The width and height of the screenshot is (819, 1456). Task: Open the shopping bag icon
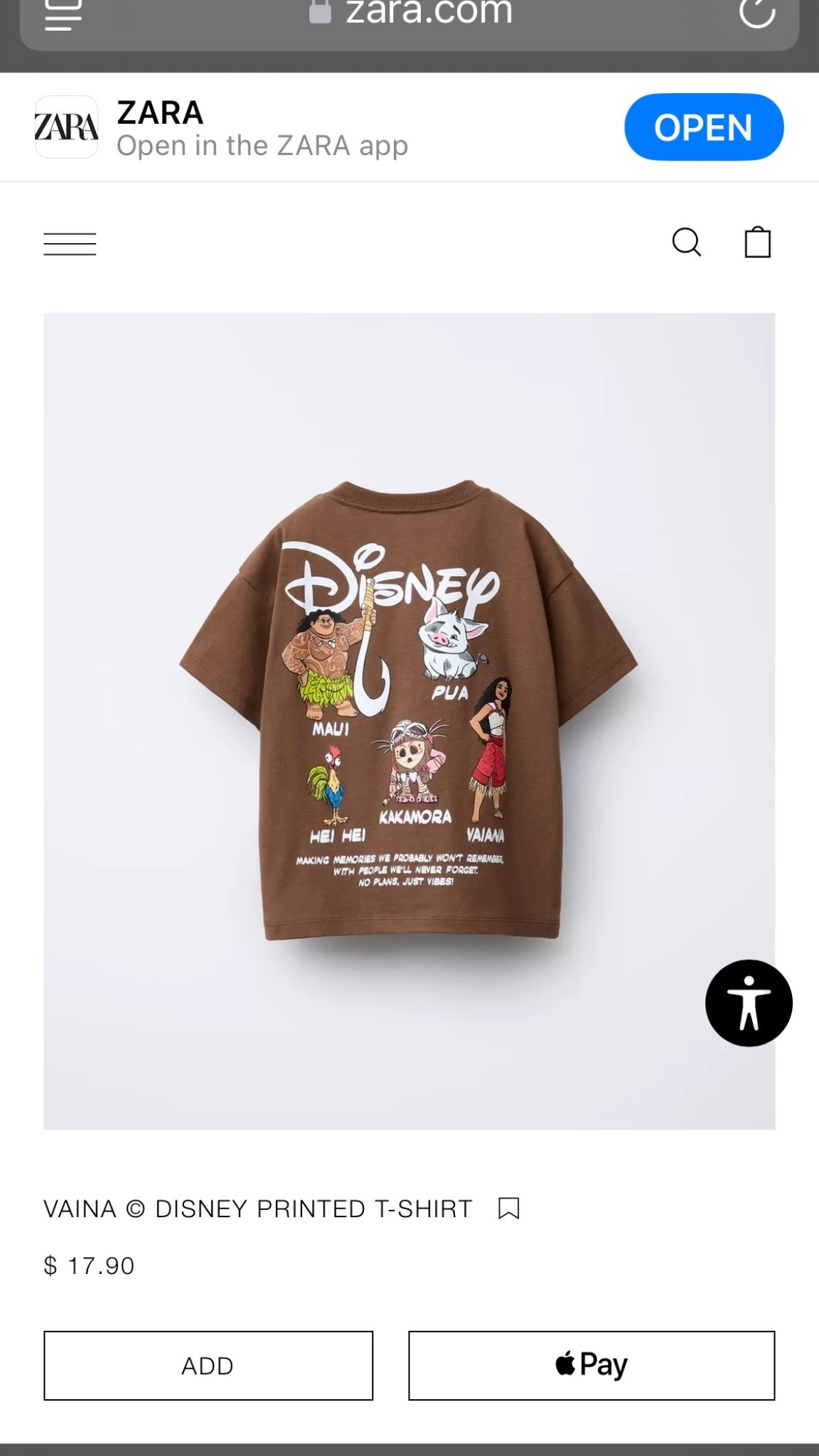click(759, 243)
